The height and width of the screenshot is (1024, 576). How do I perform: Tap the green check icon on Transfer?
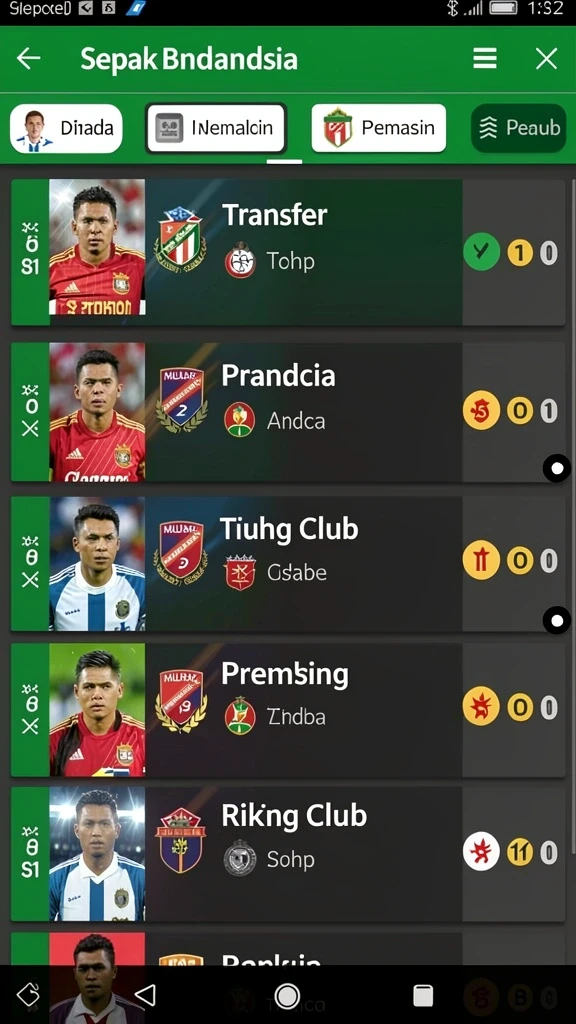point(481,252)
